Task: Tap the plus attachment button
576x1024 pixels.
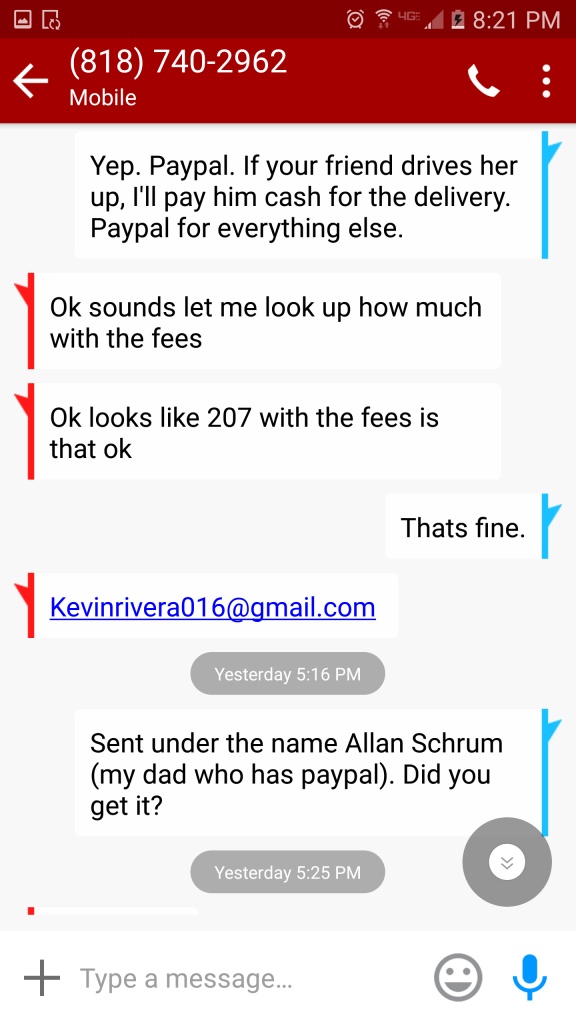Action: (42, 978)
